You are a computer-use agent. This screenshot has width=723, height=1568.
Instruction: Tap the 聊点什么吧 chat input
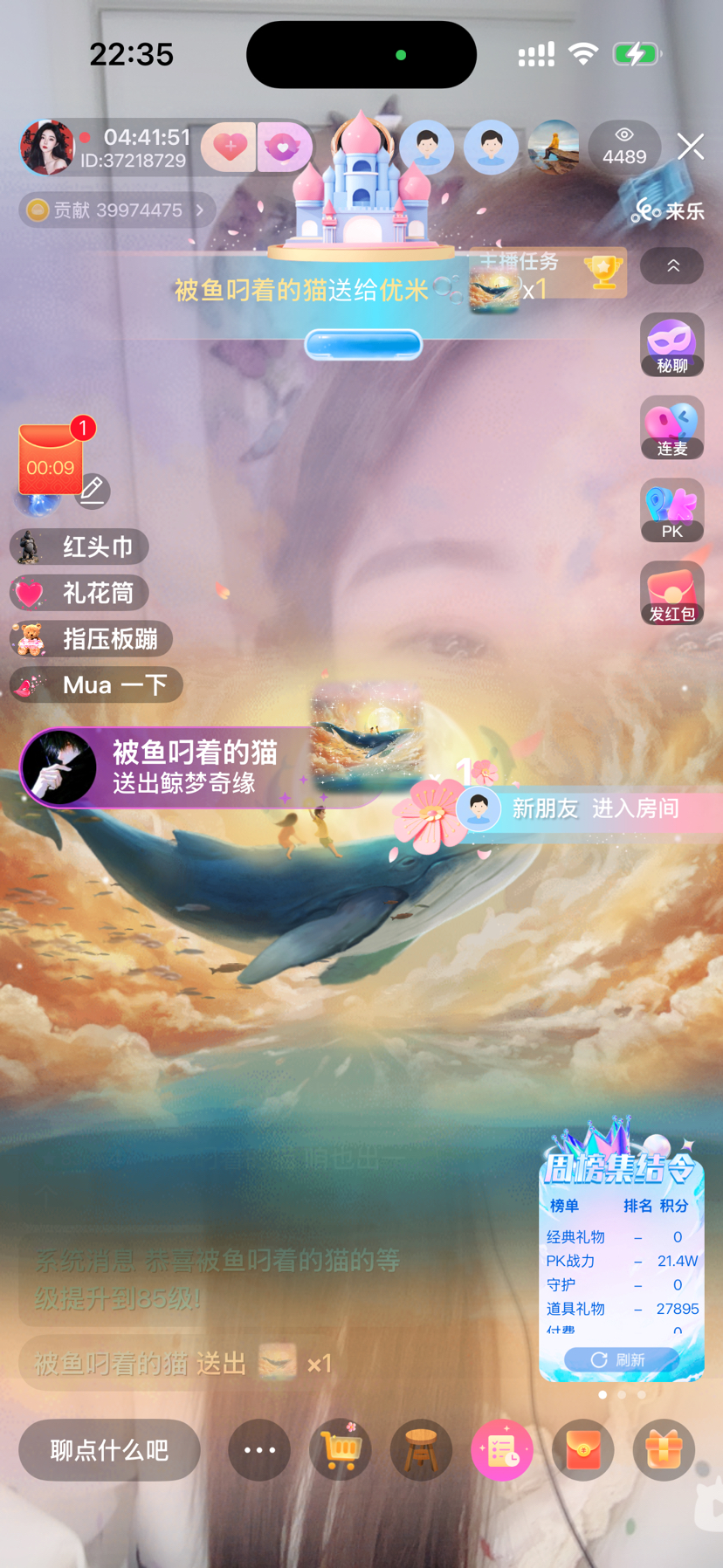pyautogui.click(x=109, y=1450)
